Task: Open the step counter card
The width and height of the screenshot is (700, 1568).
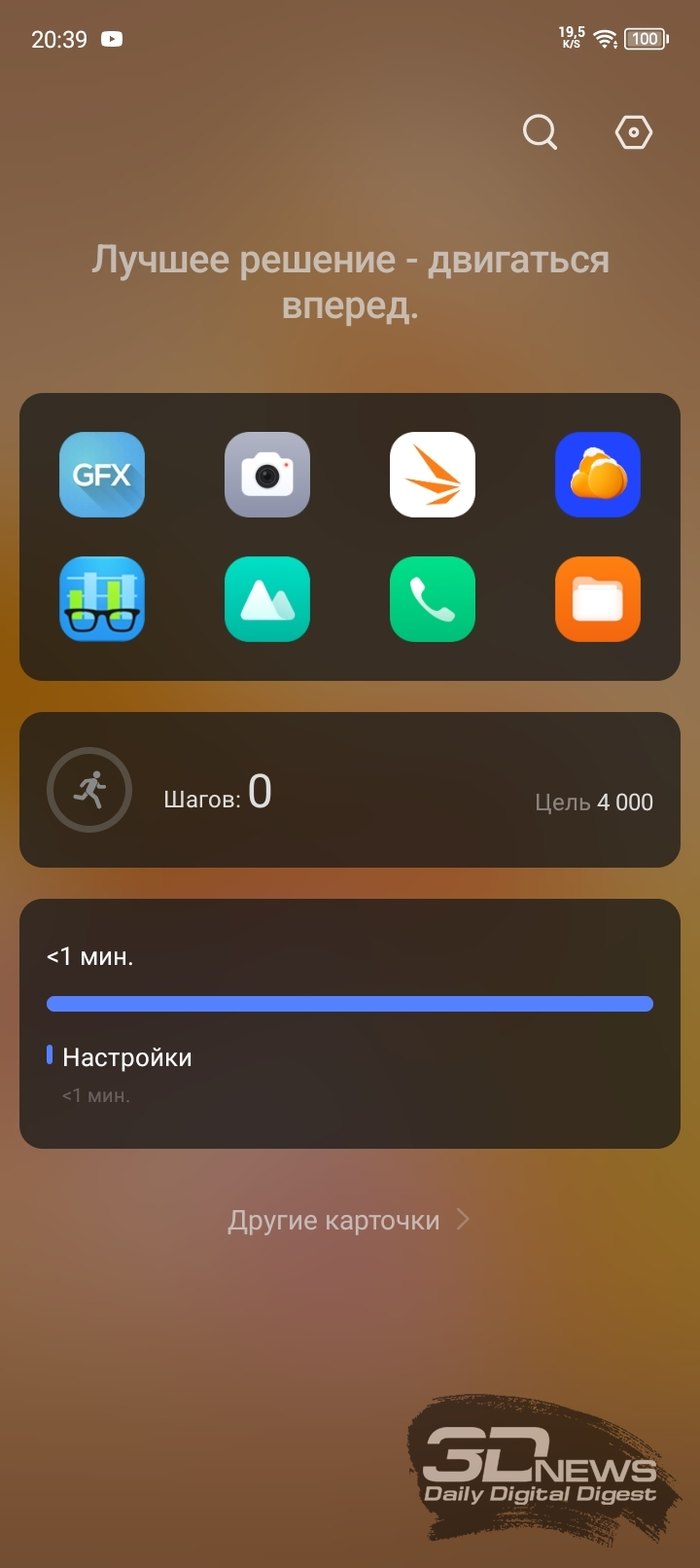Action: click(x=350, y=790)
